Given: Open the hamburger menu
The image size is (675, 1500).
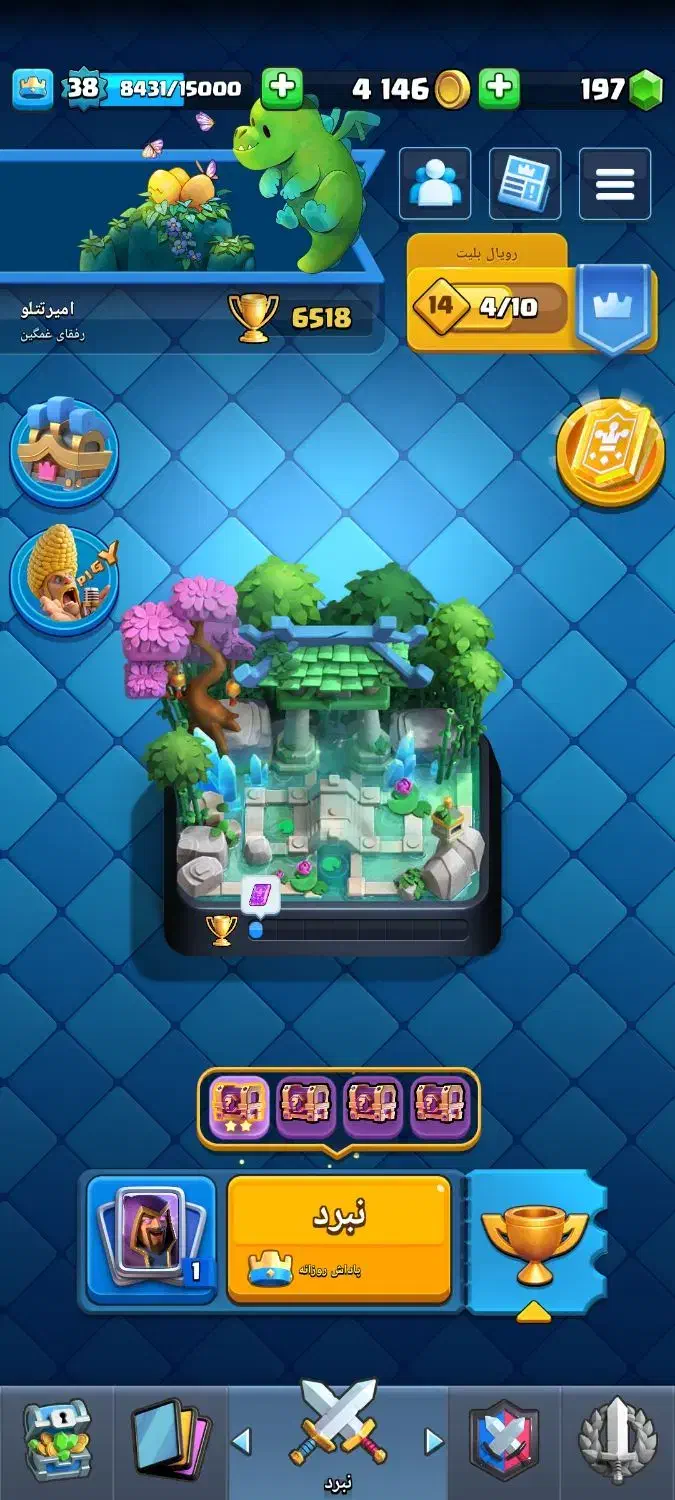Looking at the screenshot, I should pos(614,184).
